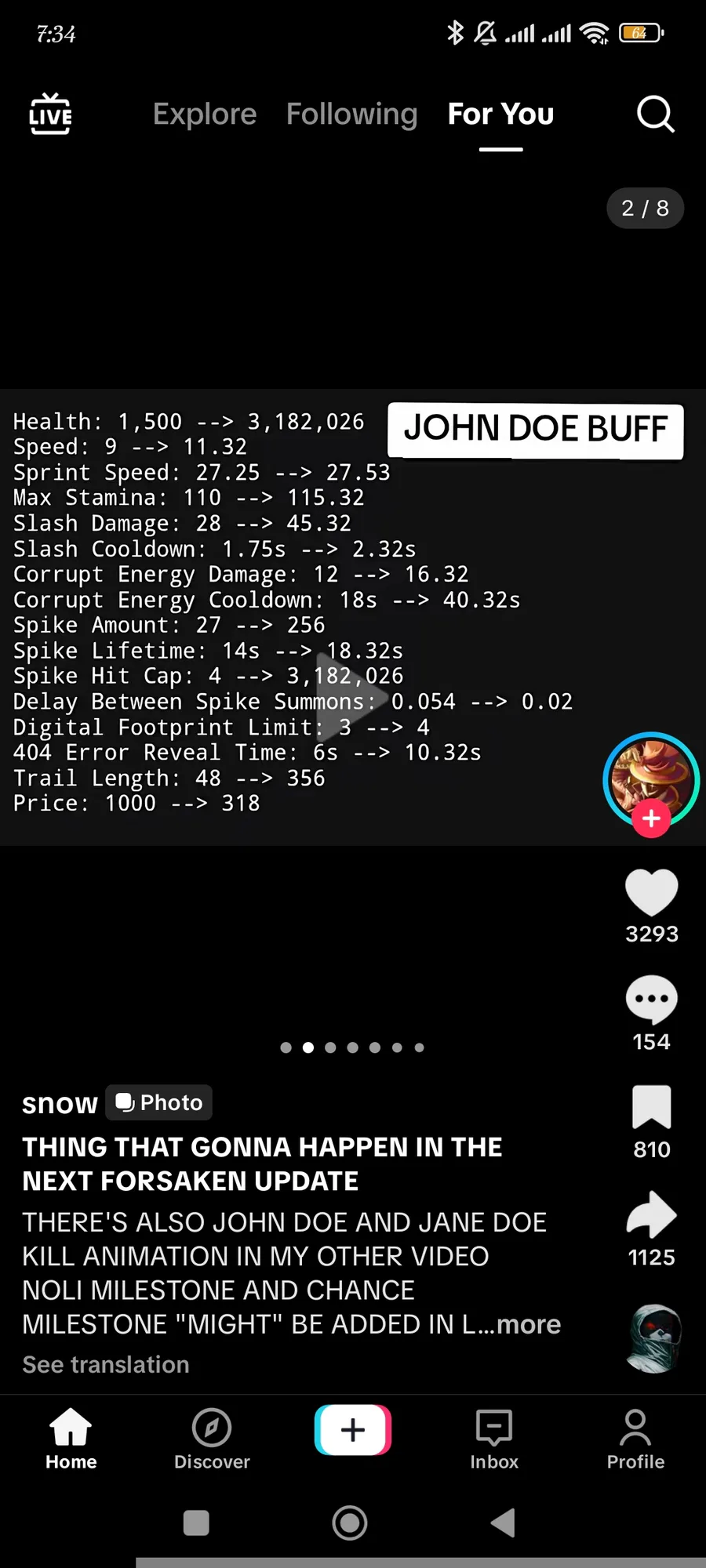Share this post

pos(651,1215)
